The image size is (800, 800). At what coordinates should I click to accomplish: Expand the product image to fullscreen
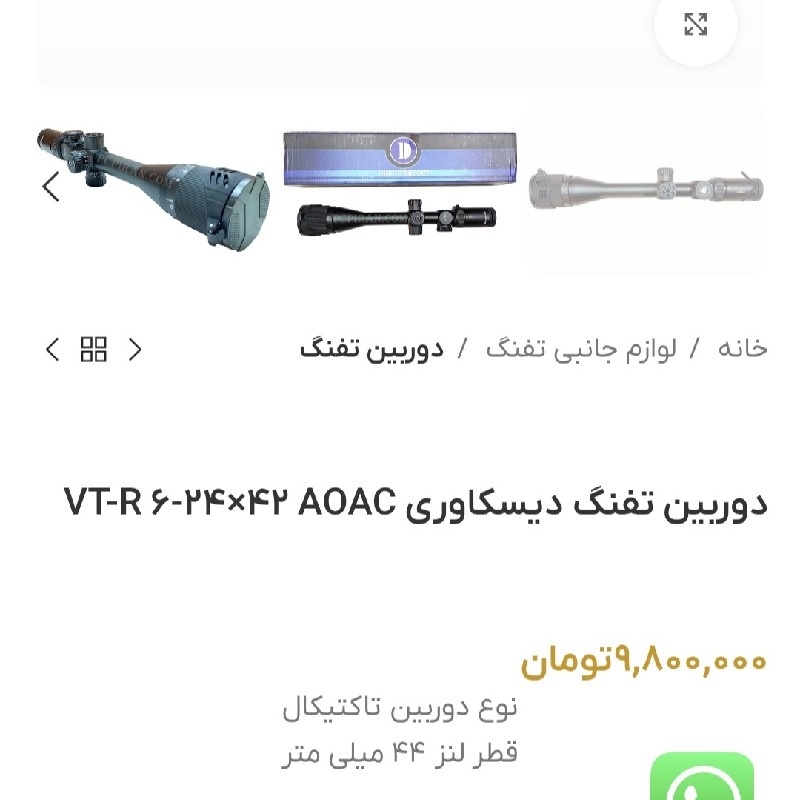[x=695, y=24]
